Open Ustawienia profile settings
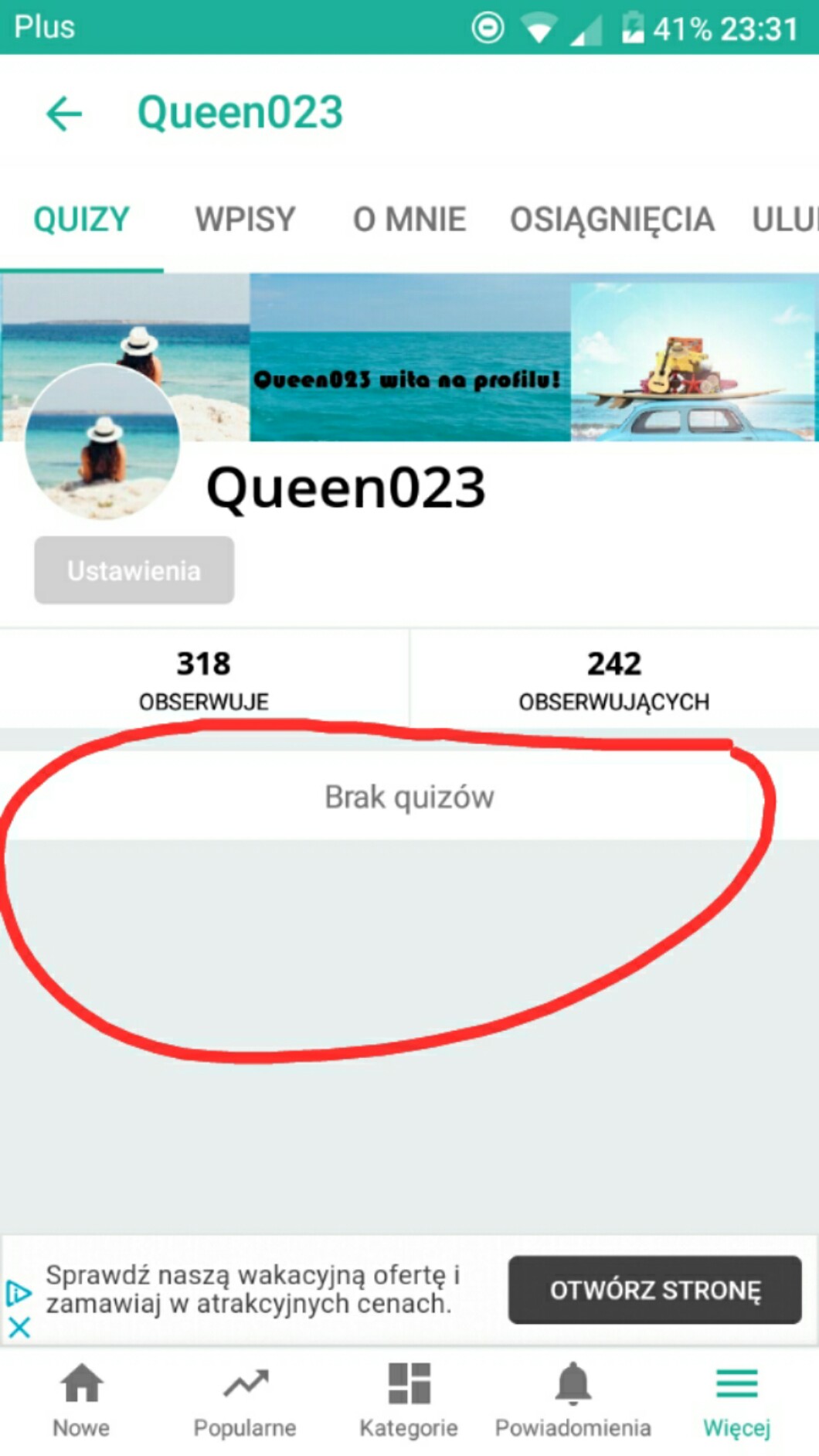819x1456 pixels. click(x=134, y=570)
